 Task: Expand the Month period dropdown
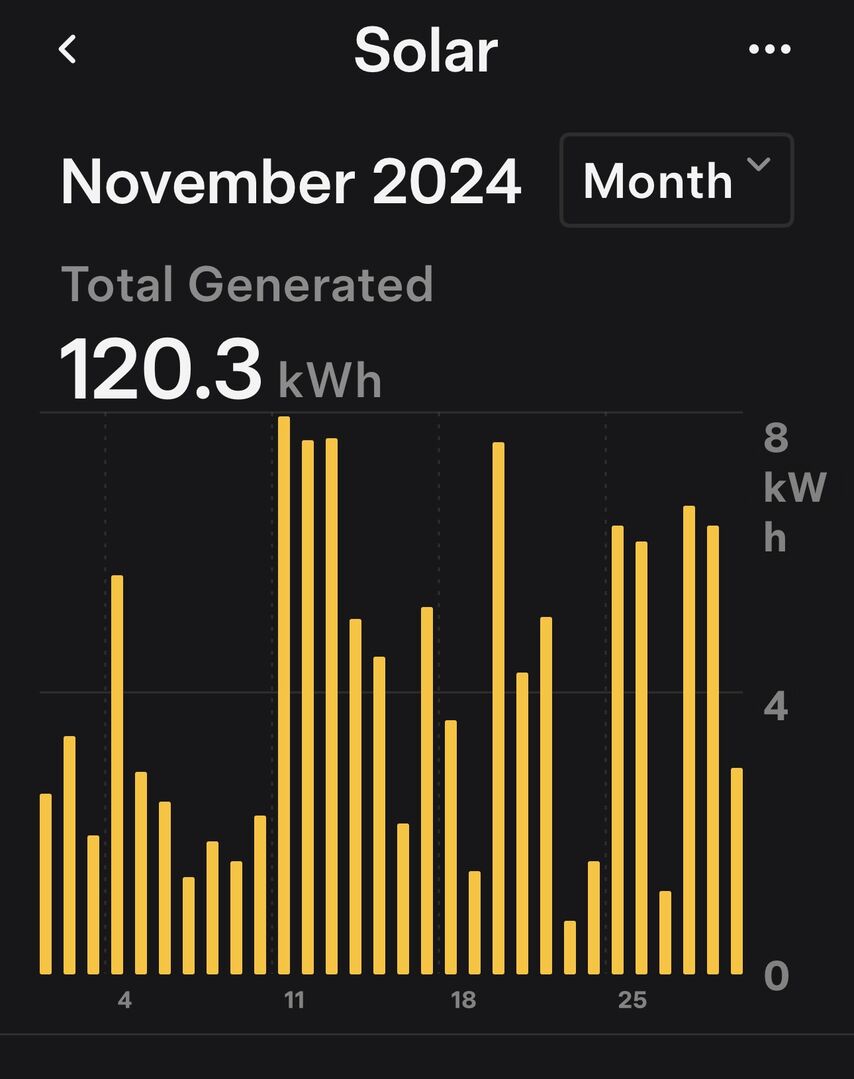pyautogui.click(x=676, y=180)
